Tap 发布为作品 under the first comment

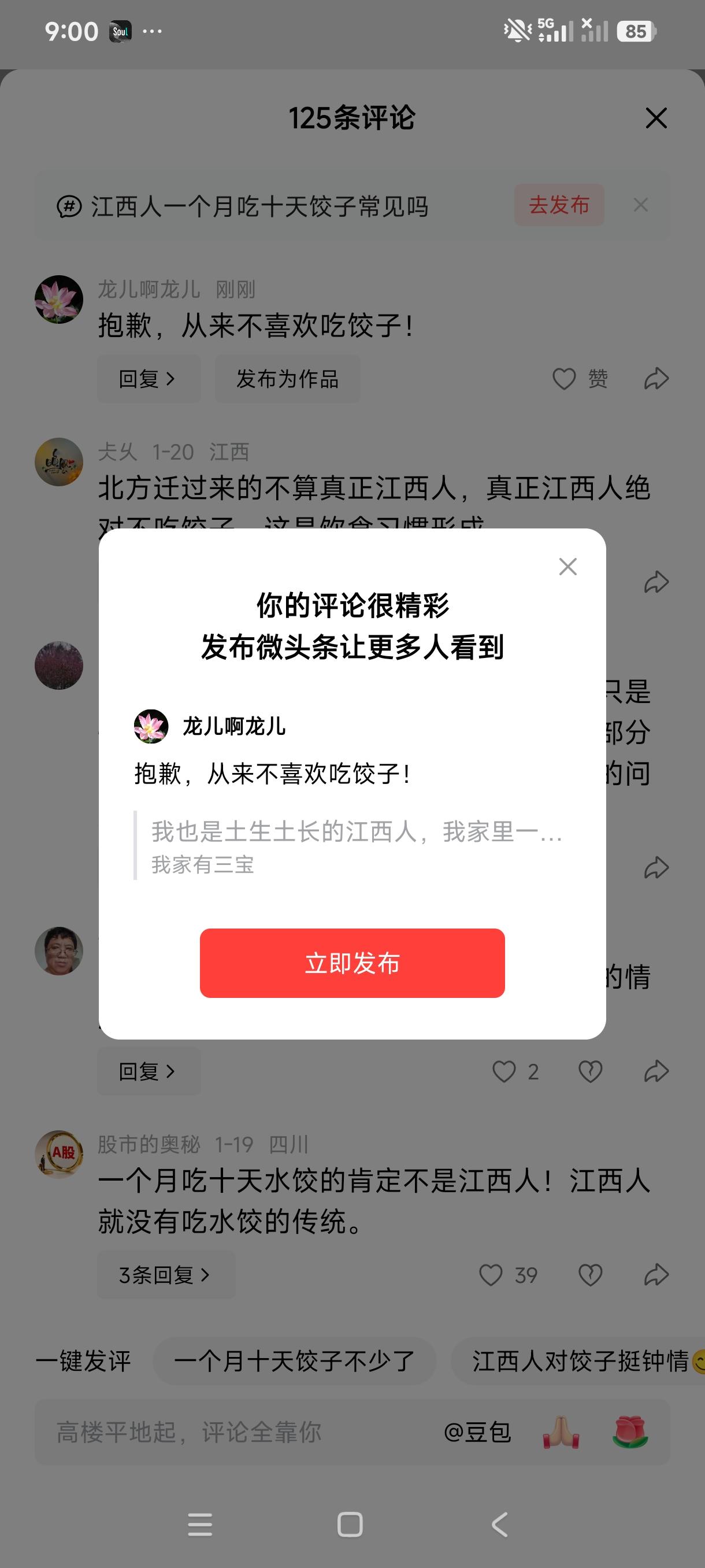coord(288,379)
